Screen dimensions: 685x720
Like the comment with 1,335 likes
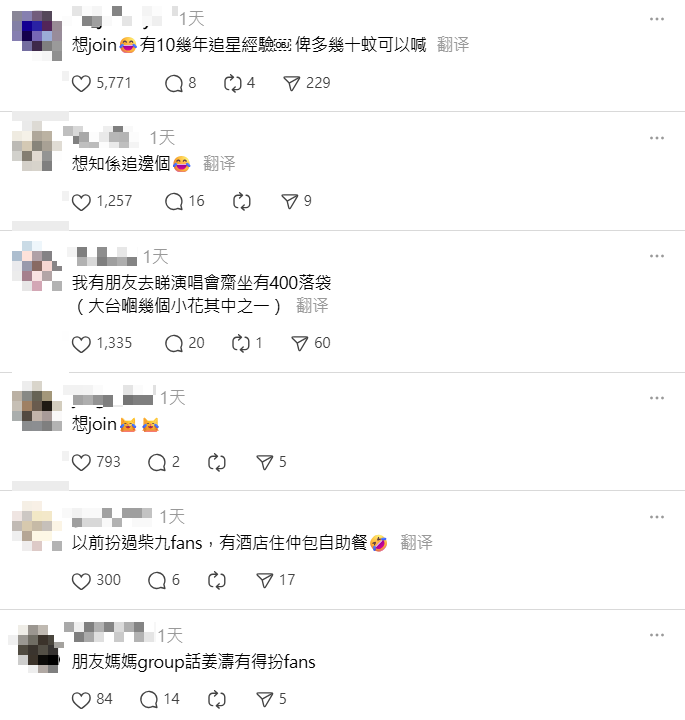pyautogui.click(x=82, y=343)
